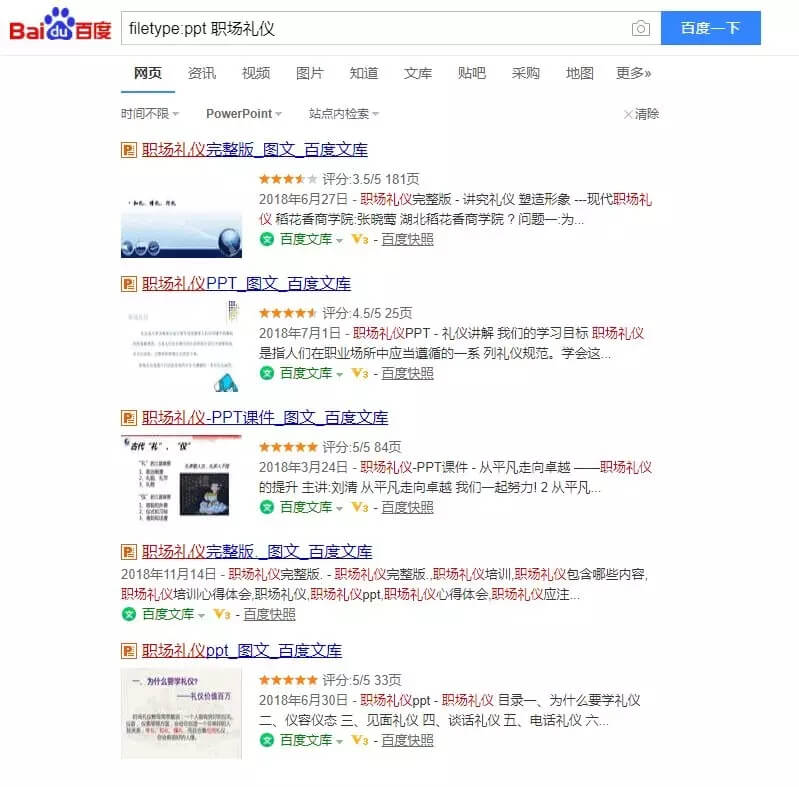Switch to the 地图 tab
Screen dimensions: 799x787
[580, 73]
